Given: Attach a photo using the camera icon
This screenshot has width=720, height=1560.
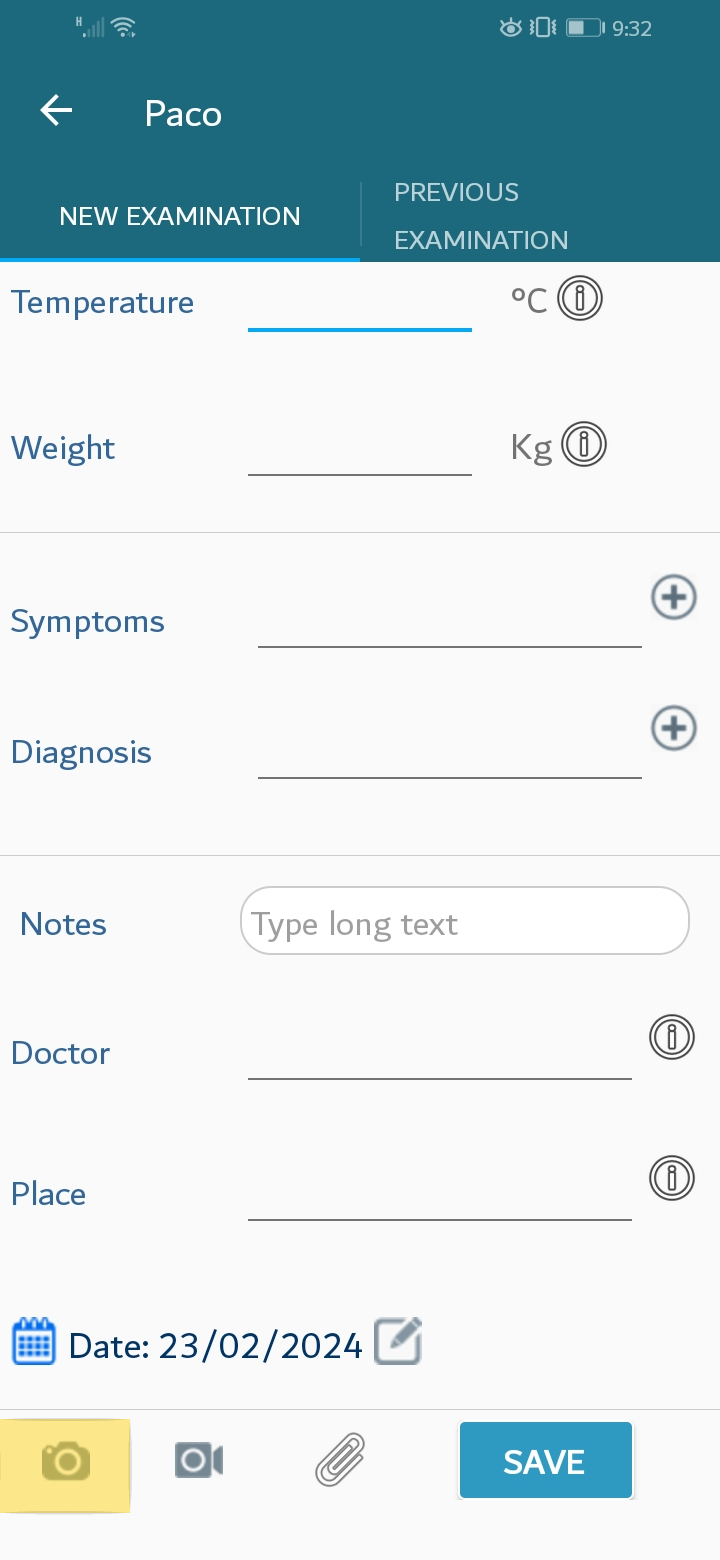Looking at the screenshot, I should click(x=66, y=1463).
